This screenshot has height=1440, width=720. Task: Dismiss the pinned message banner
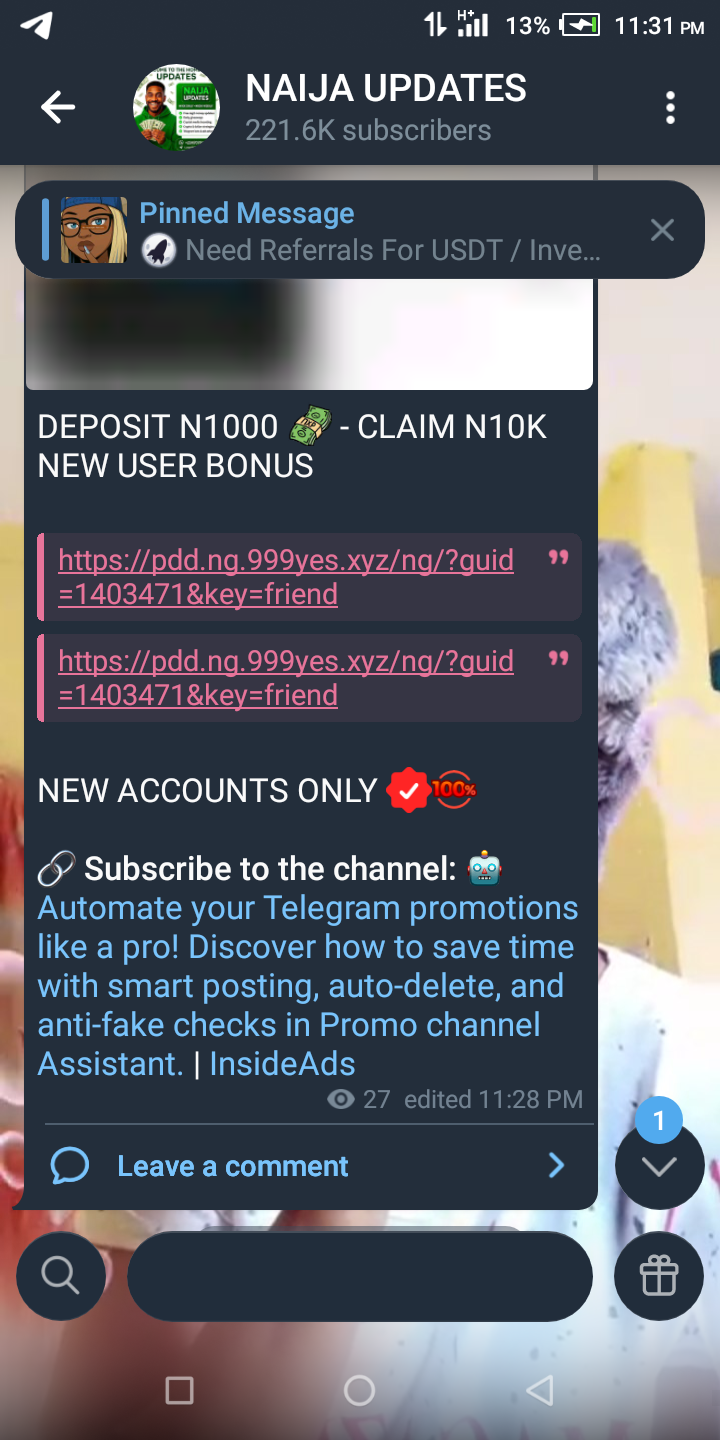tap(662, 231)
